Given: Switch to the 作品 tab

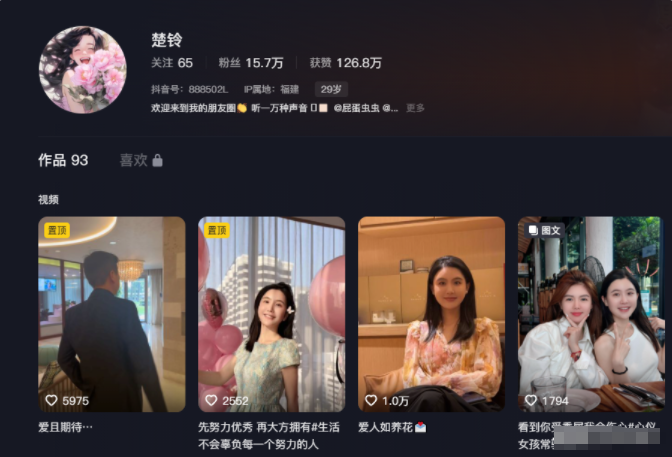Looking at the screenshot, I should point(63,160).
